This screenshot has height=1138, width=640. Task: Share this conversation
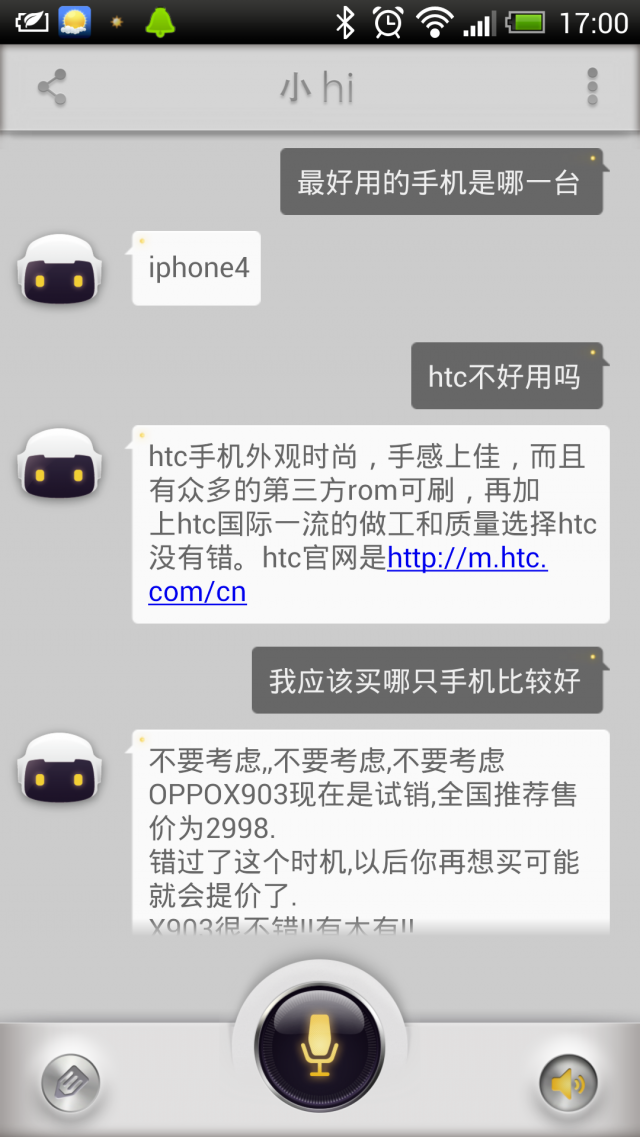click(52, 88)
